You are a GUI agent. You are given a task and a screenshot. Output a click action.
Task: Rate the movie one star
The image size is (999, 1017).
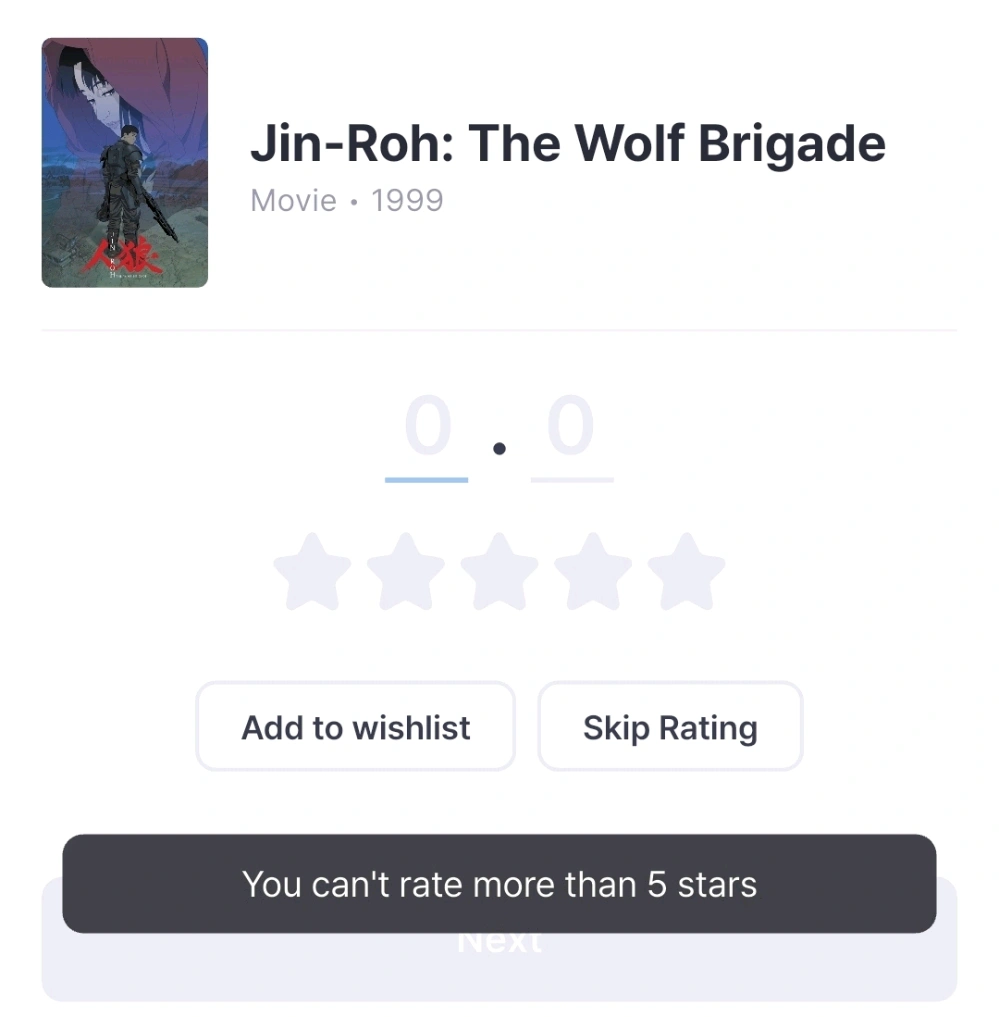click(x=312, y=572)
